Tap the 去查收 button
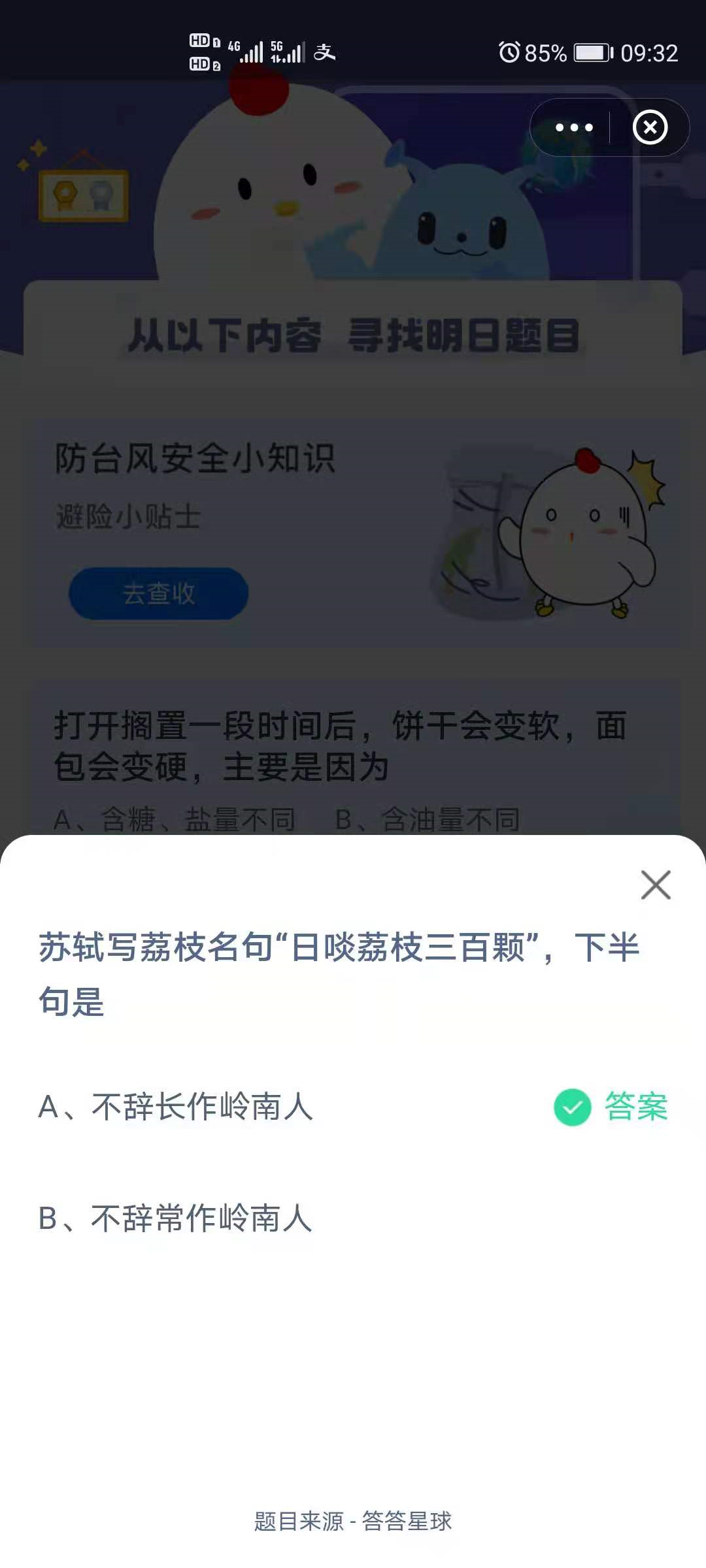This screenshot has height=1568, width=706. (x=159, y=593)
